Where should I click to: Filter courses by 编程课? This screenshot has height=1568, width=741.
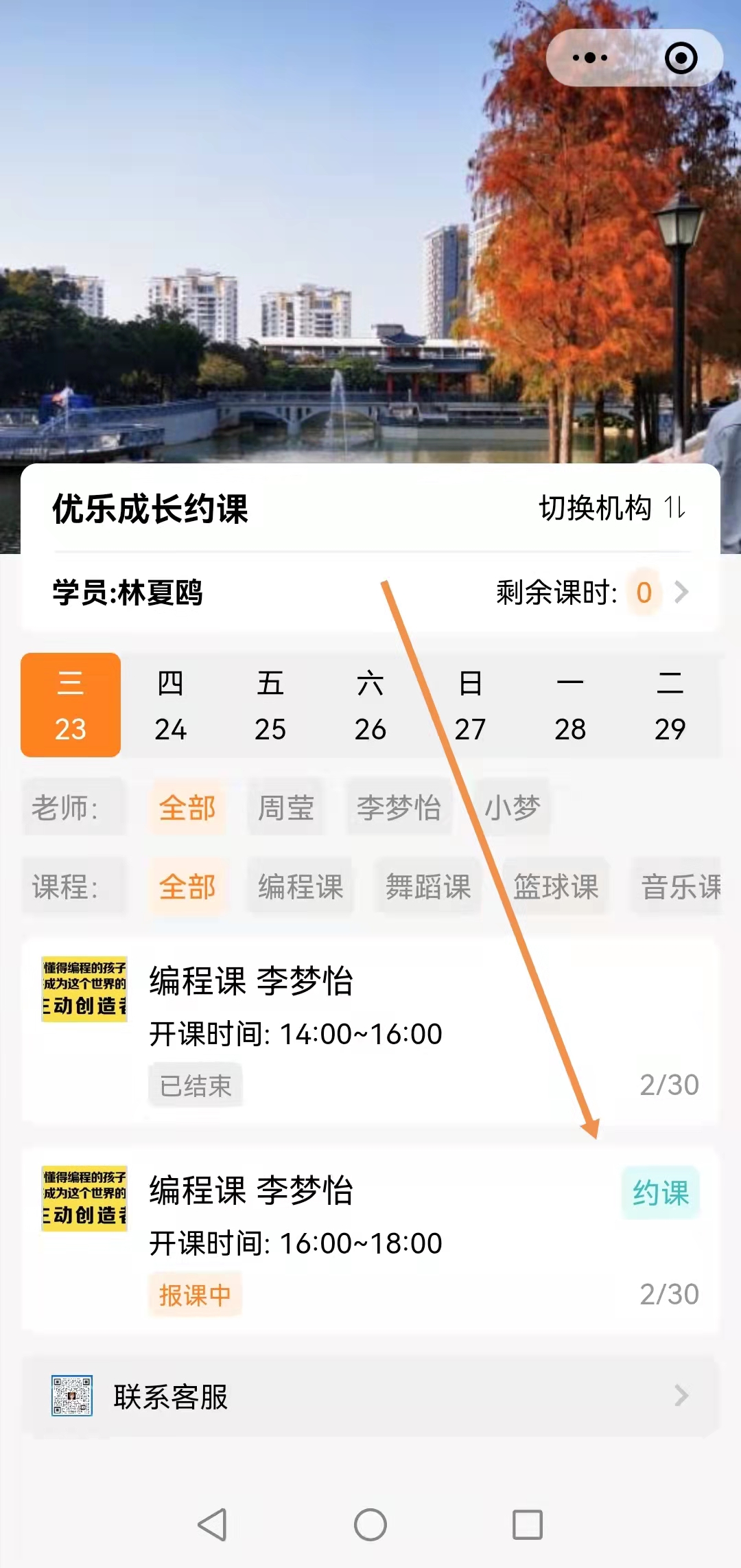pyautogui.click(x=301, y=886)
